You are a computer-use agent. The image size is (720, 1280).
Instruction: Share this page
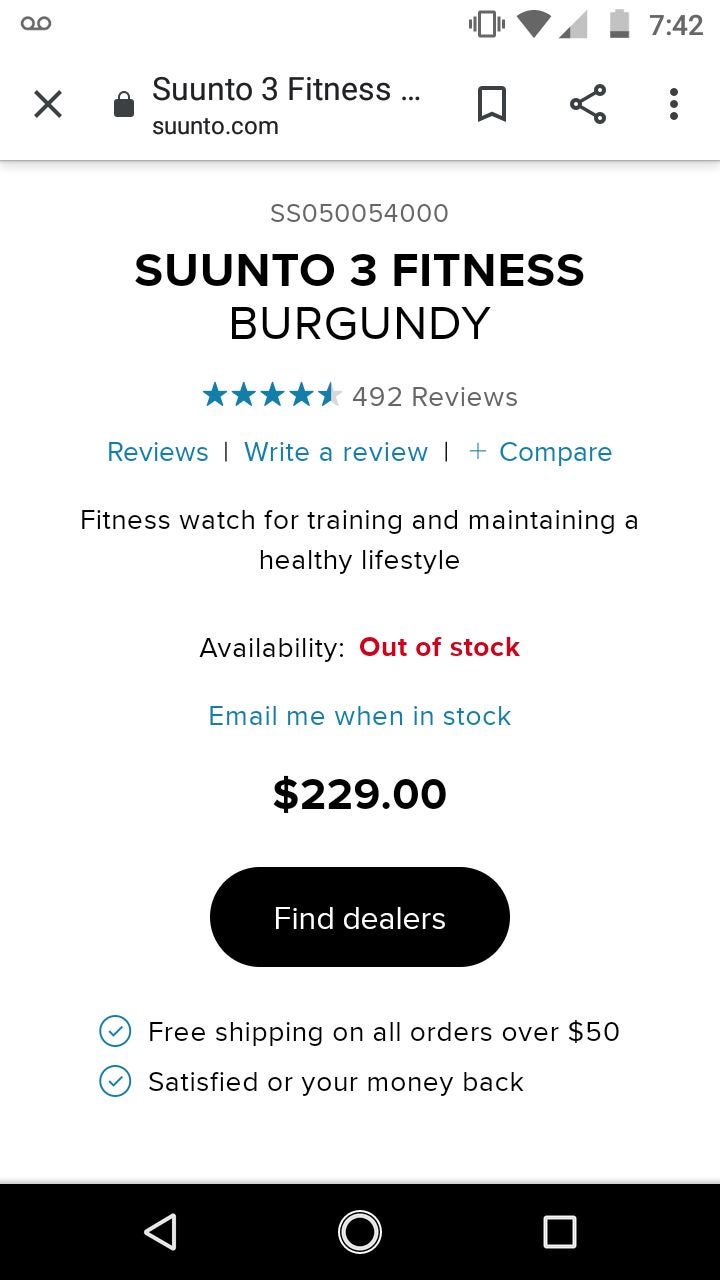pos(588,104)
